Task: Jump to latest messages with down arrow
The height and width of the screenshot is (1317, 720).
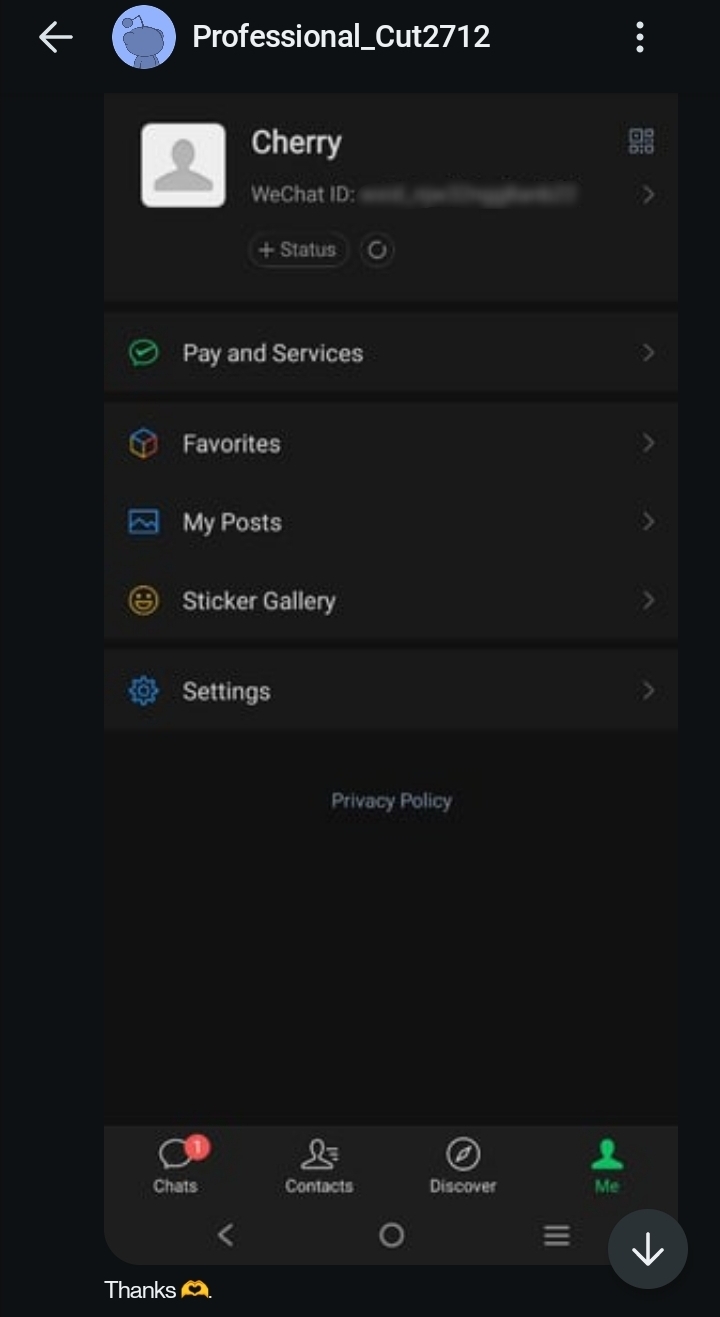Action: [x=647, y=1249]
